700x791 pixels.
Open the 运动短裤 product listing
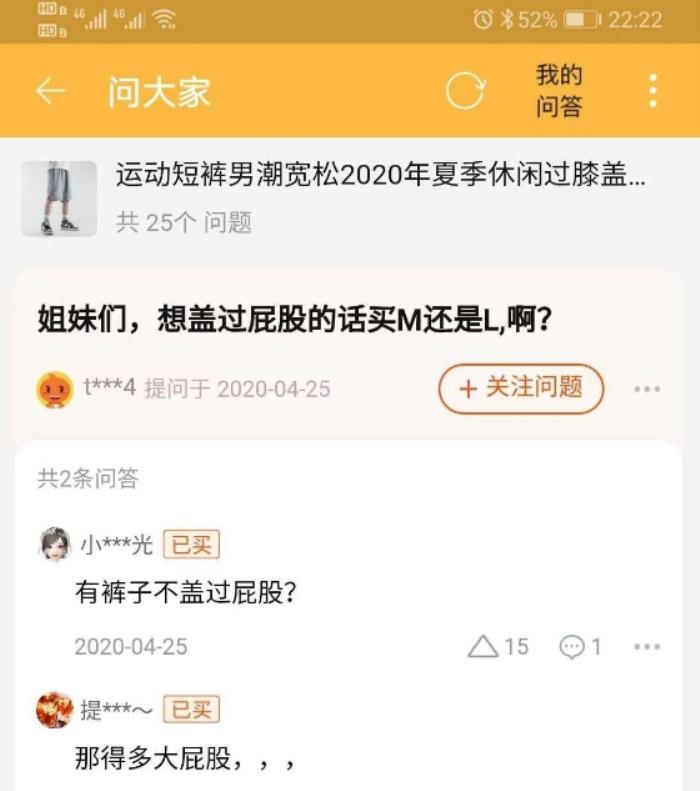380,177
